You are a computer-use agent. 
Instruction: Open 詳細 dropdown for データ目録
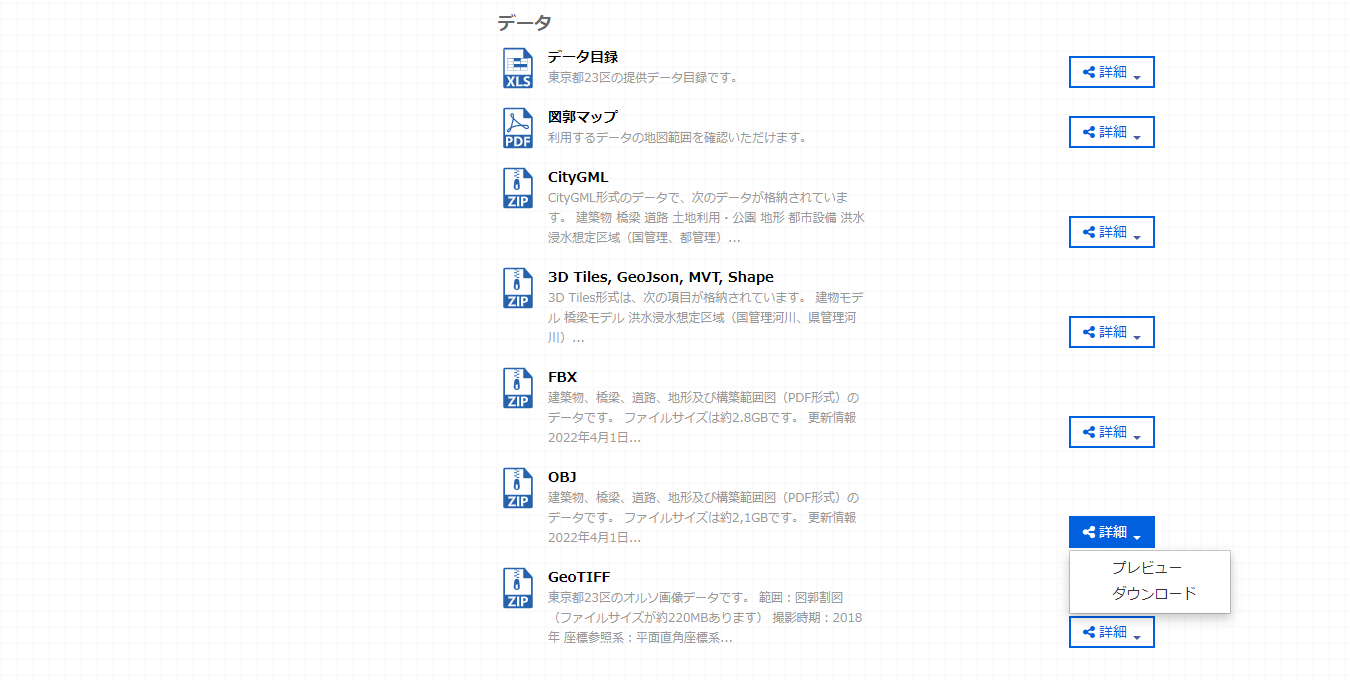point(1111,72)
